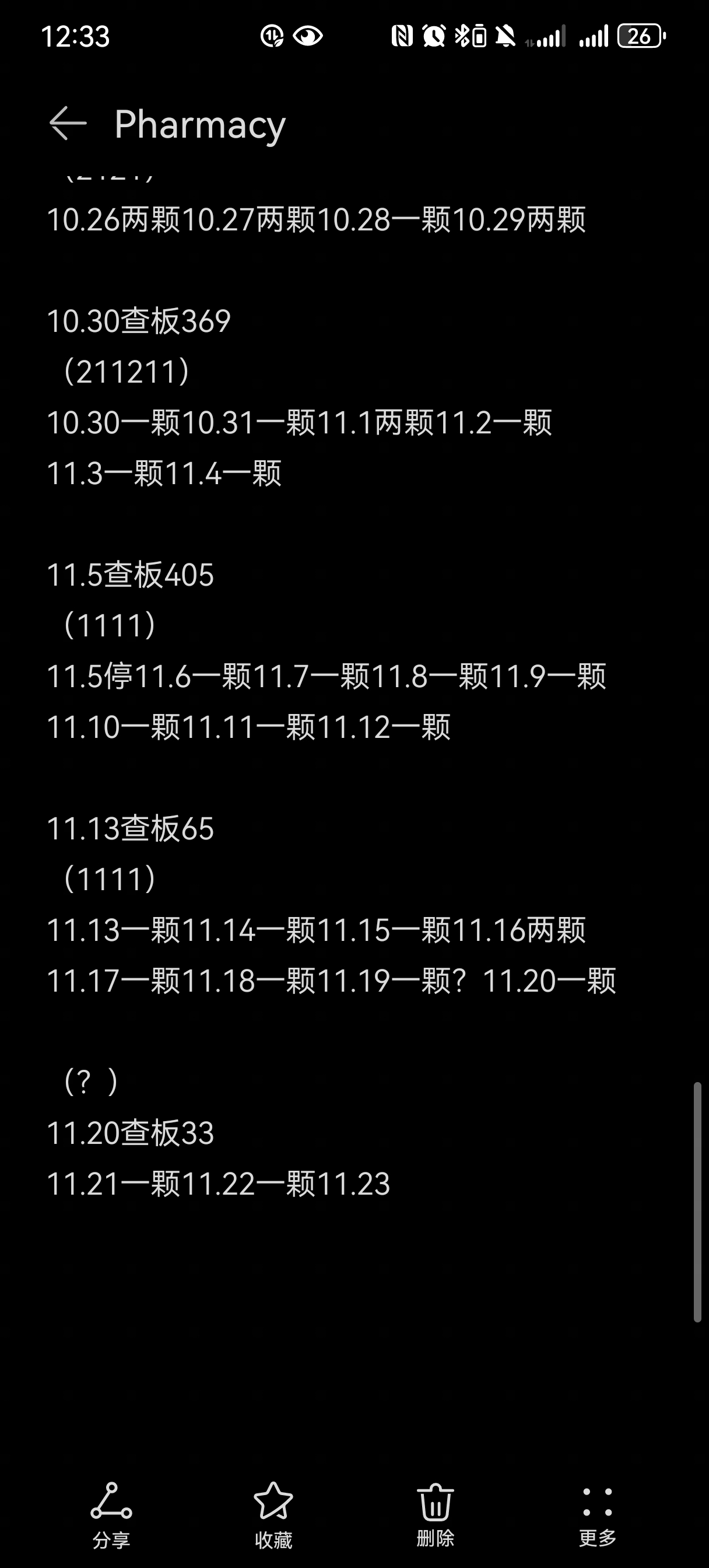Select the Pharmacy title text
The width and height of the screenshot is (709, 1568).
[x=201, y=124]
